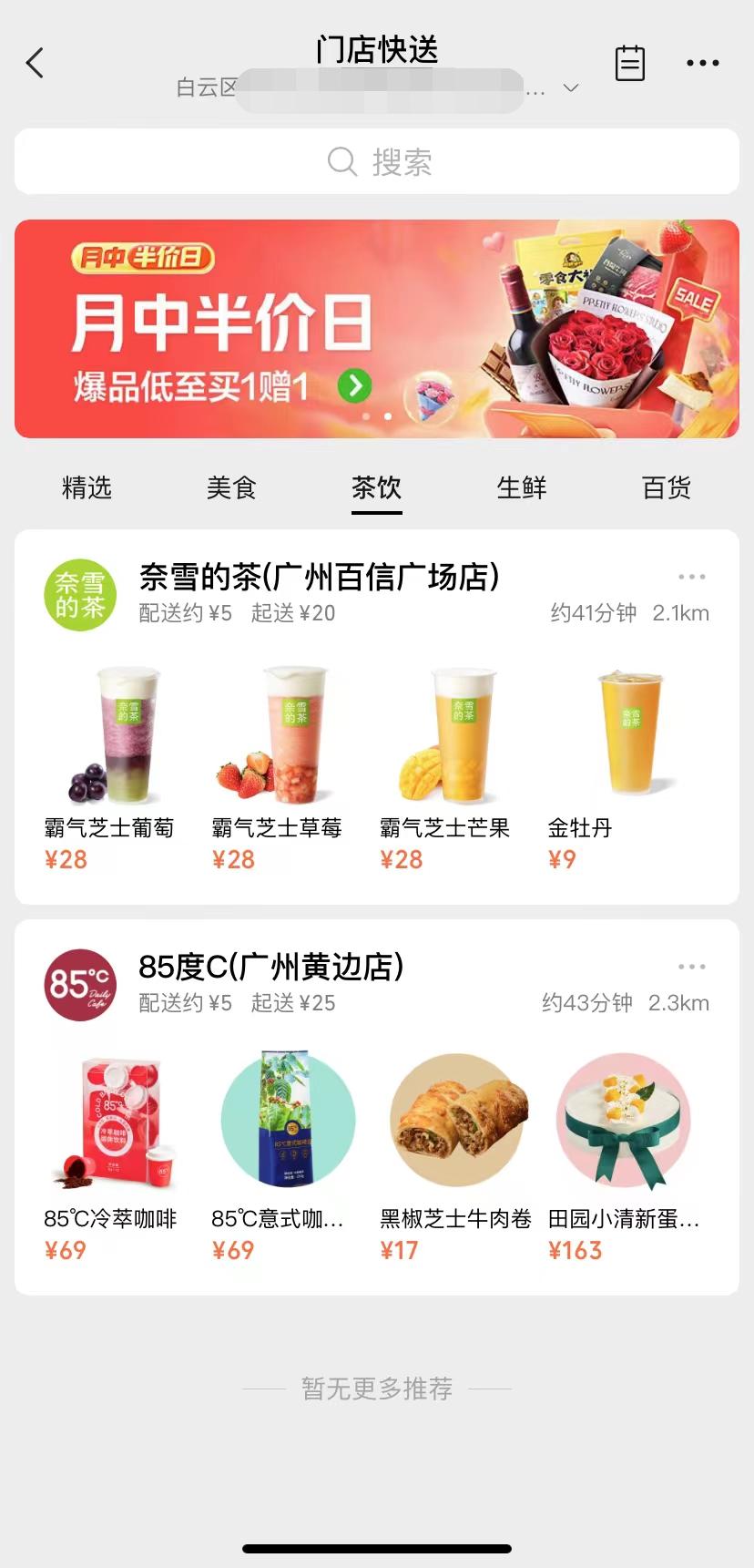Tap the more options dots on 85度C card

[691, 966]
